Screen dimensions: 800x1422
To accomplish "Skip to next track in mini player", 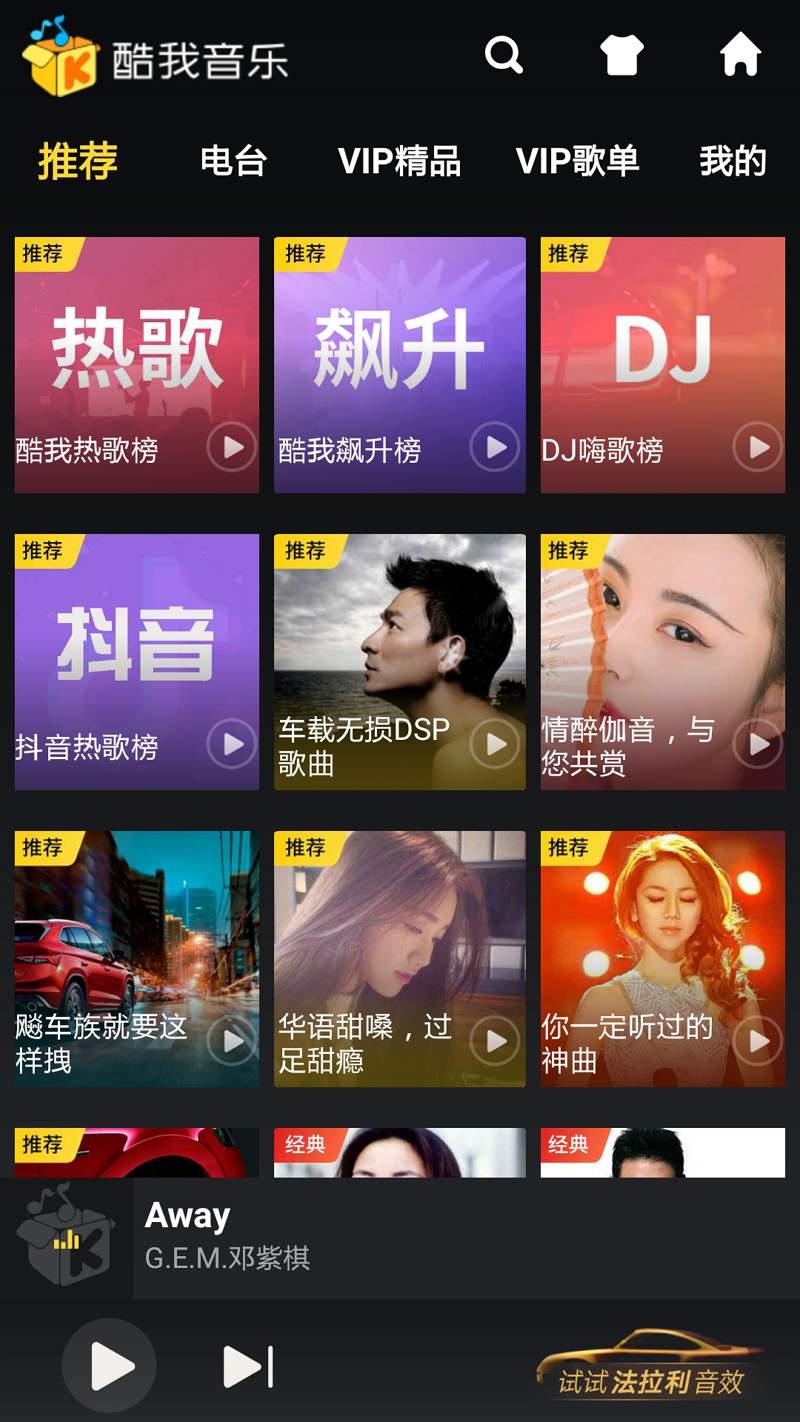I will tap(245, 1365).
